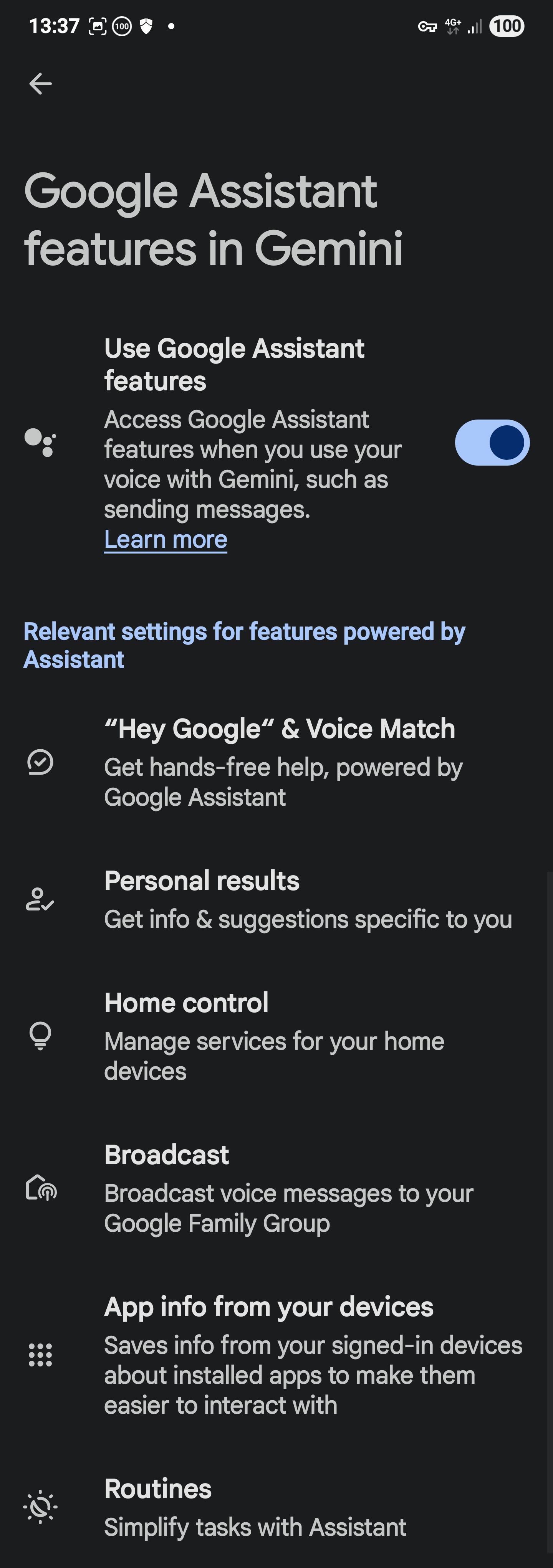Open Routines settings
The image size is (553, 1568).
tap(280, 1507)
